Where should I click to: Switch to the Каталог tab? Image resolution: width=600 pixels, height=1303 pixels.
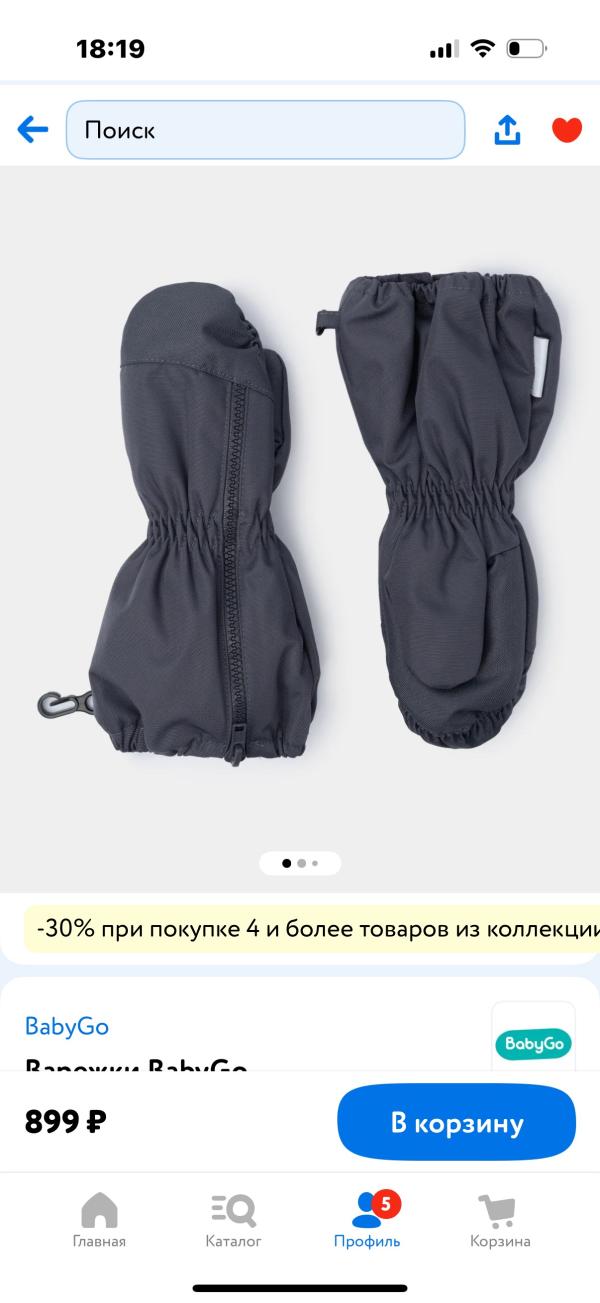pyautogui.click(x=233, y=1221)
